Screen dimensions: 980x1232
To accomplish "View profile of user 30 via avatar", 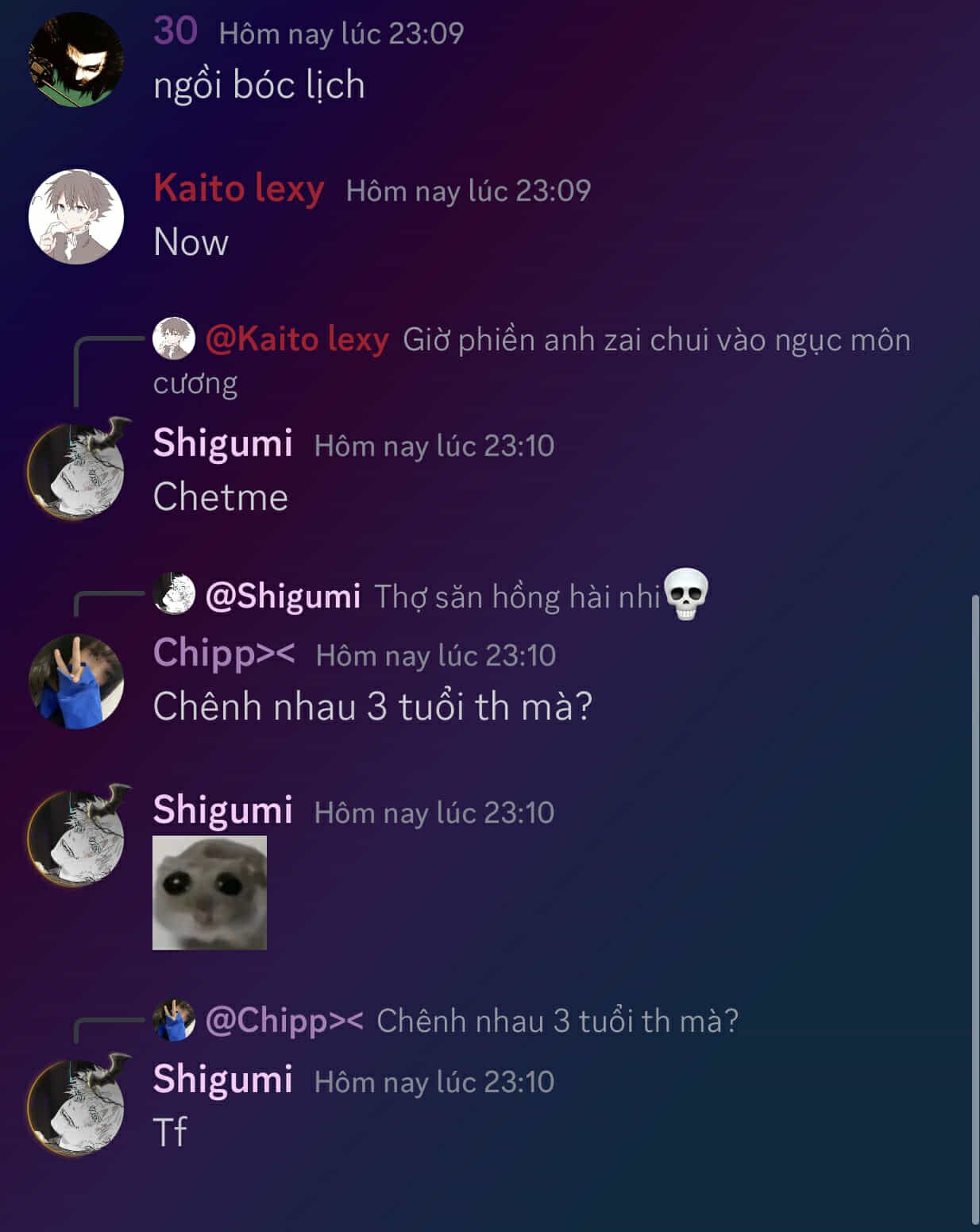I will [76, 59].
